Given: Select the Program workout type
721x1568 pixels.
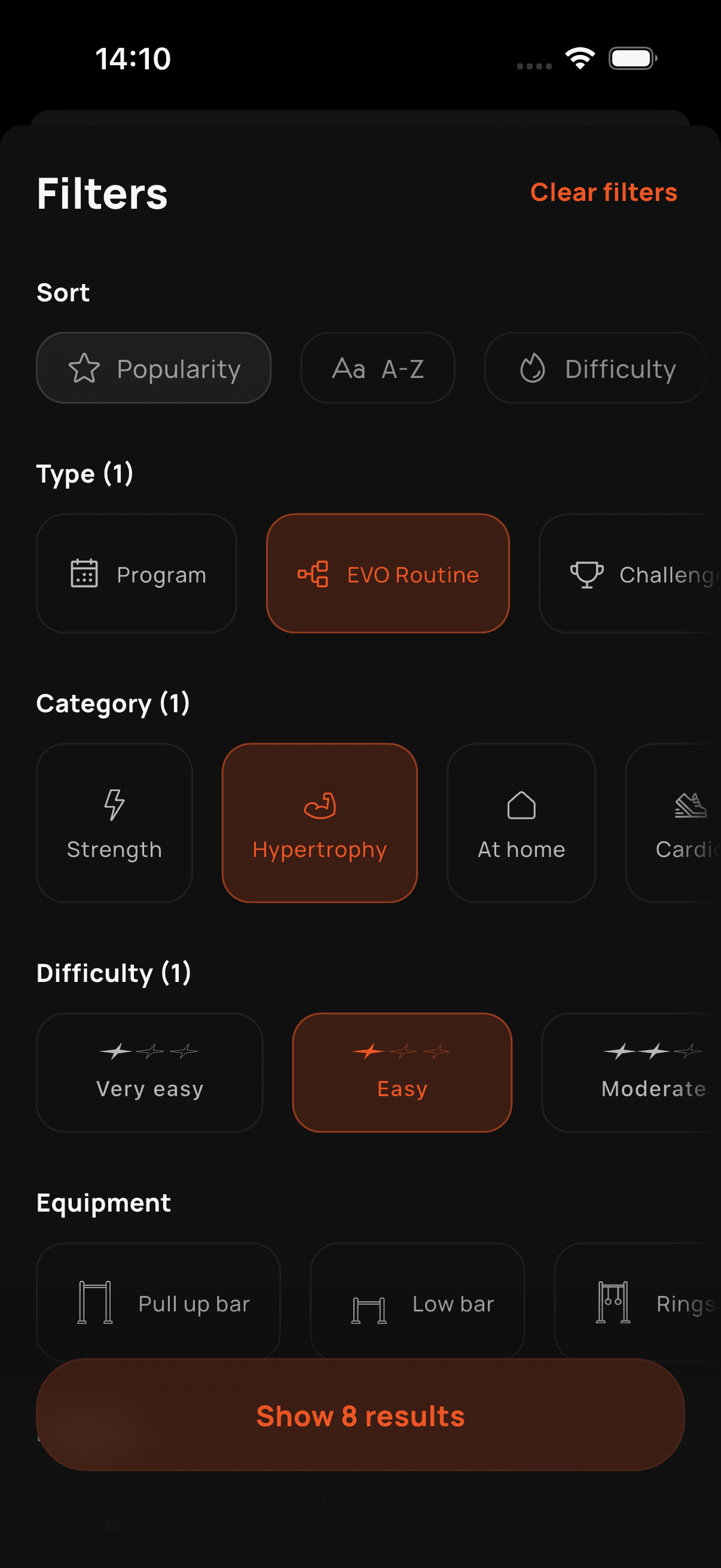Looking at the screenshot, I should tap(136, 573).
